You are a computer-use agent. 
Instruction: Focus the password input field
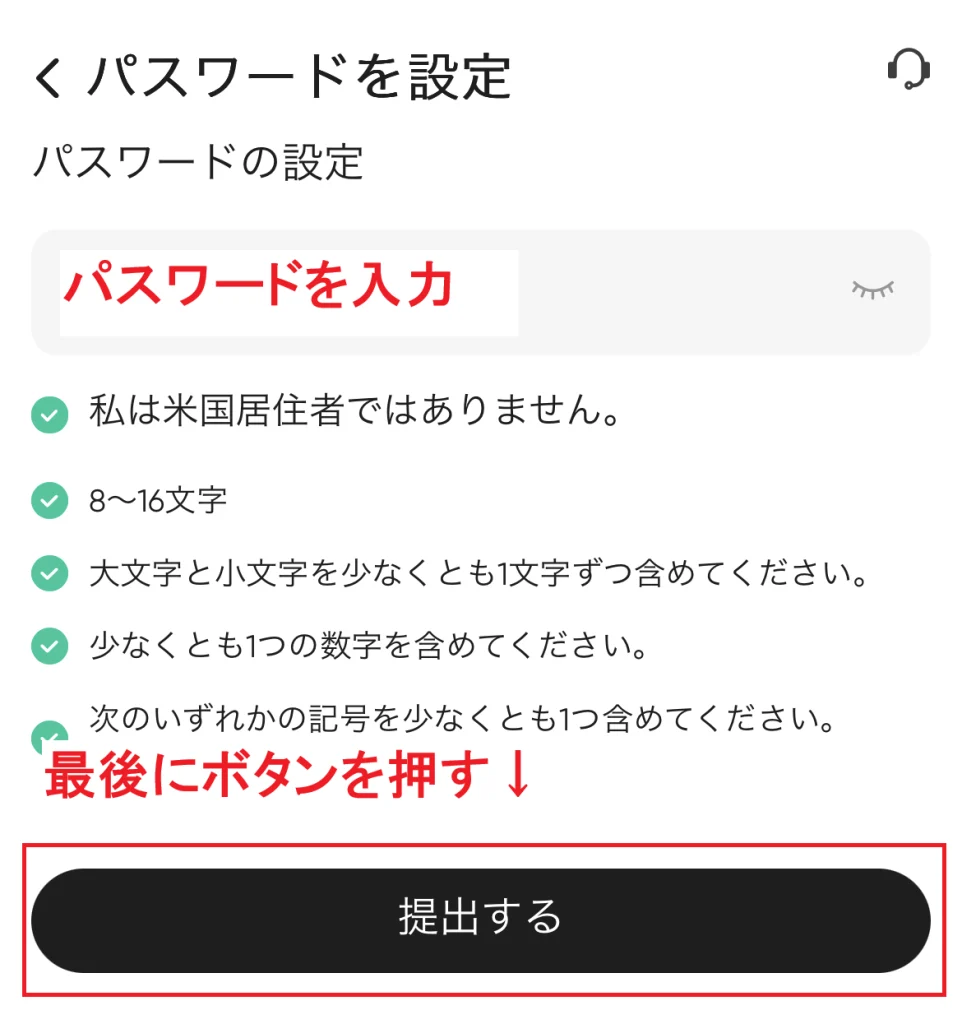pyautogui.click(x=440, y=292)
